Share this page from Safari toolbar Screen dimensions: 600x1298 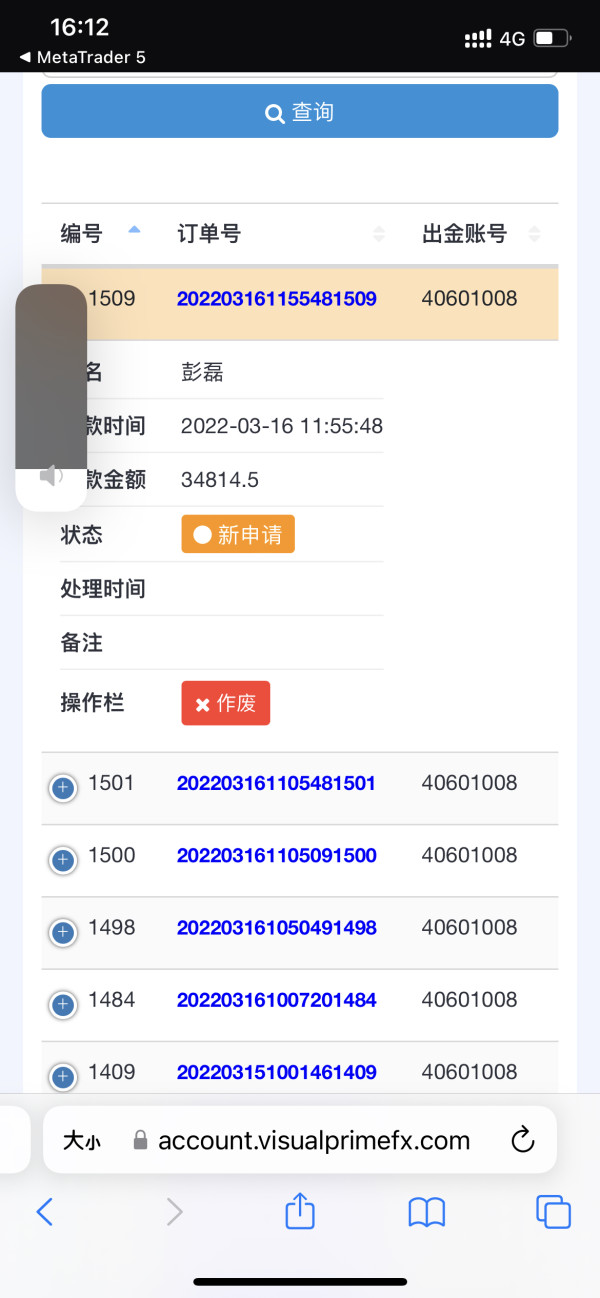[300, 1211]
